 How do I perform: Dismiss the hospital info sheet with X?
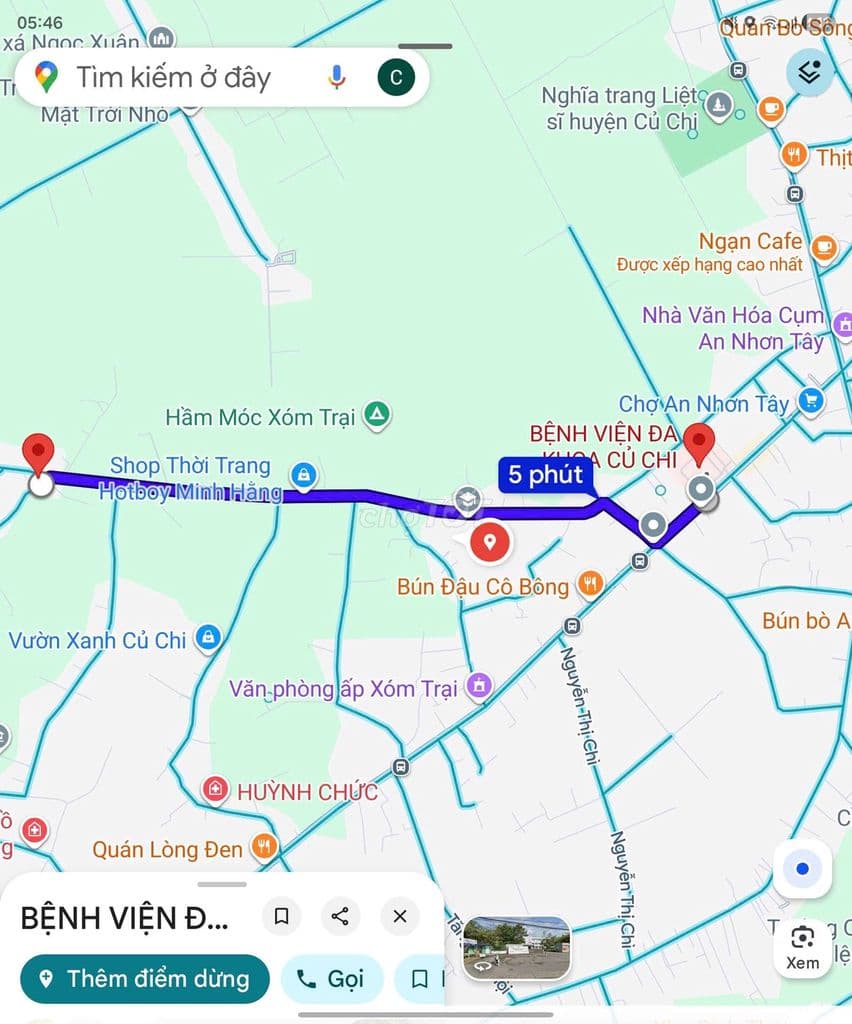(398, 917)
